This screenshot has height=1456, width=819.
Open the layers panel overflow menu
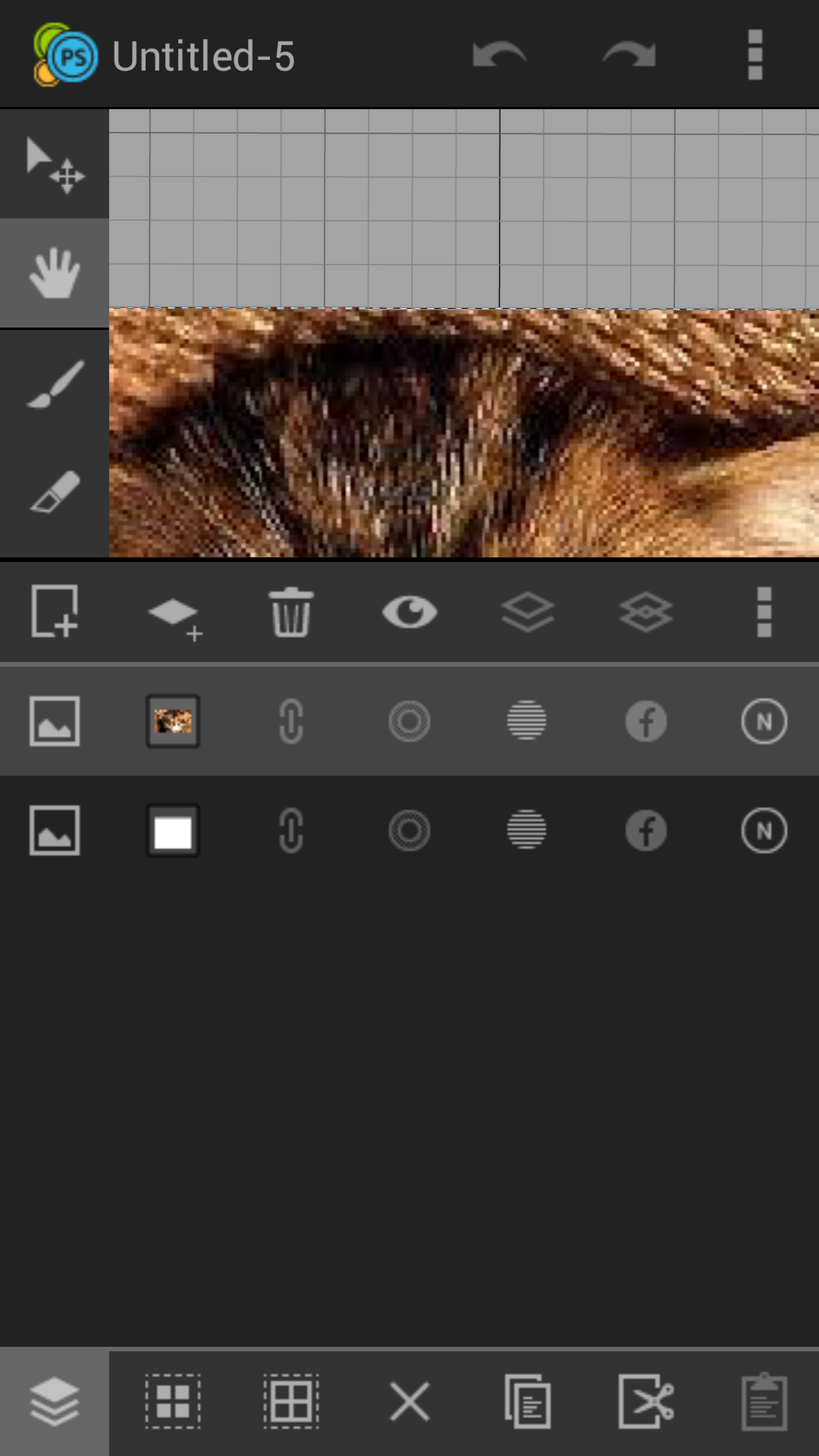tap(764, 612)
